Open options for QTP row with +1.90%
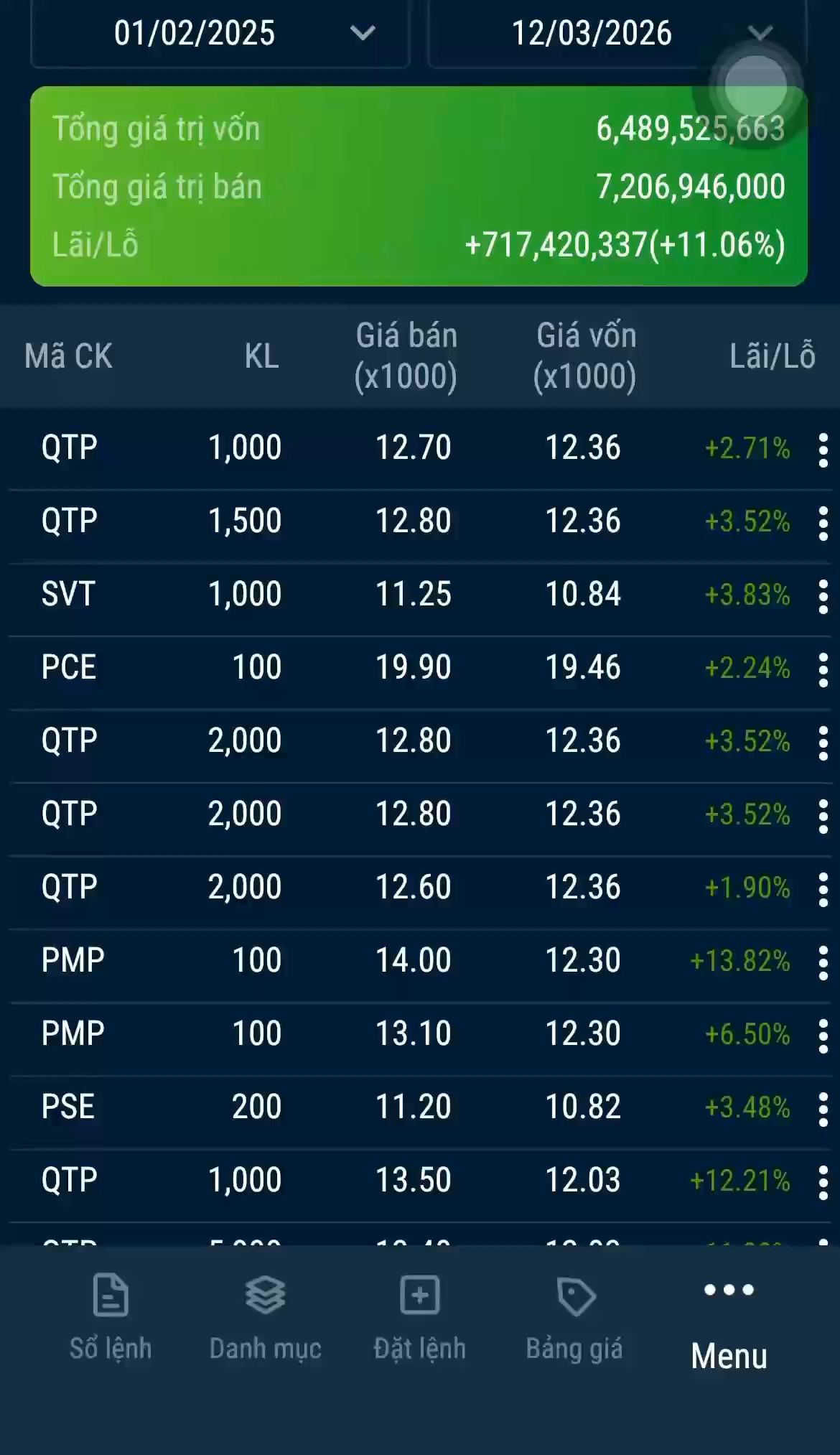The height and width of the screenshot is (1455, 840). pyautogui.click(x=823, y=888)
